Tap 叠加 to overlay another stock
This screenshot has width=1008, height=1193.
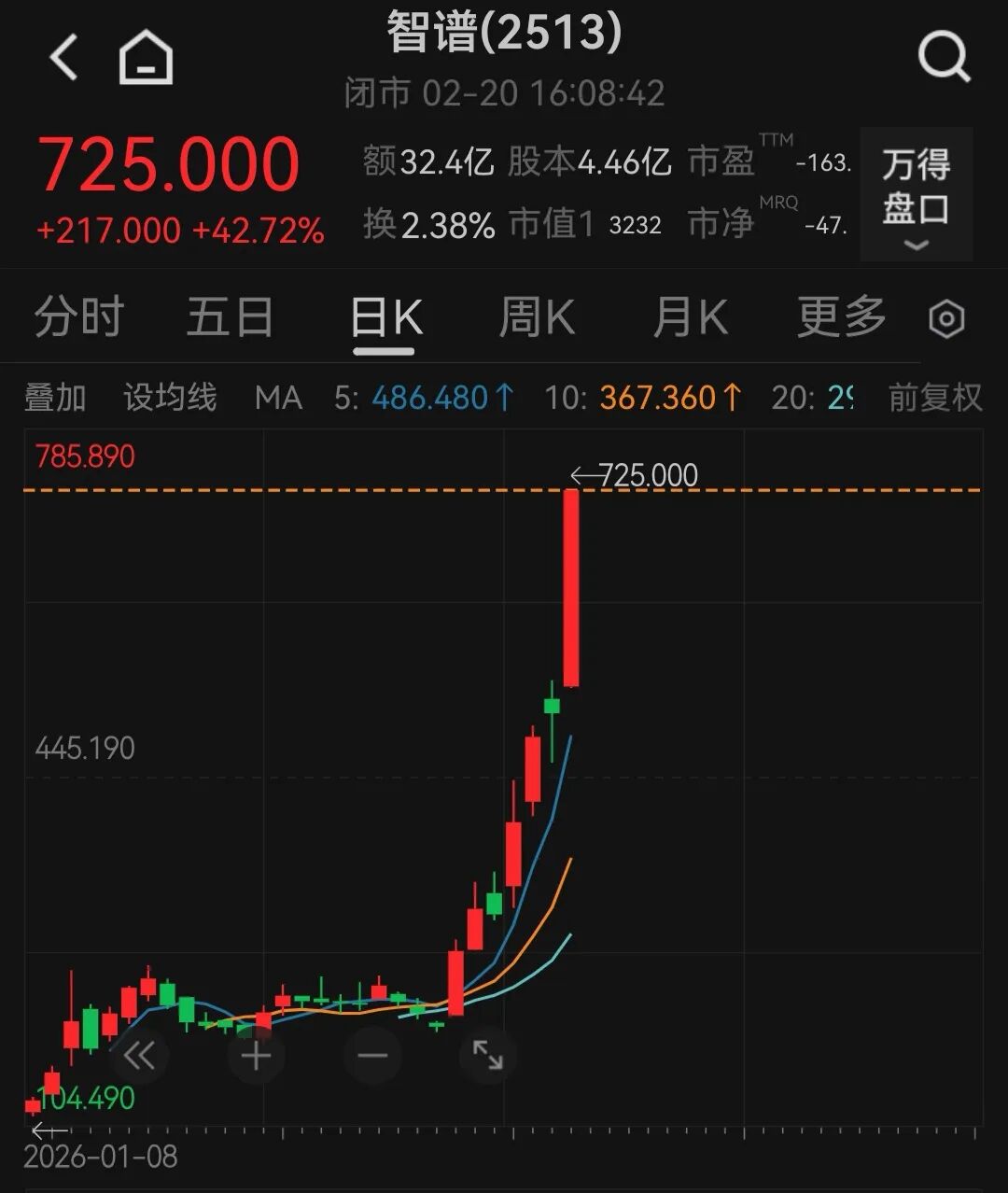55,399
